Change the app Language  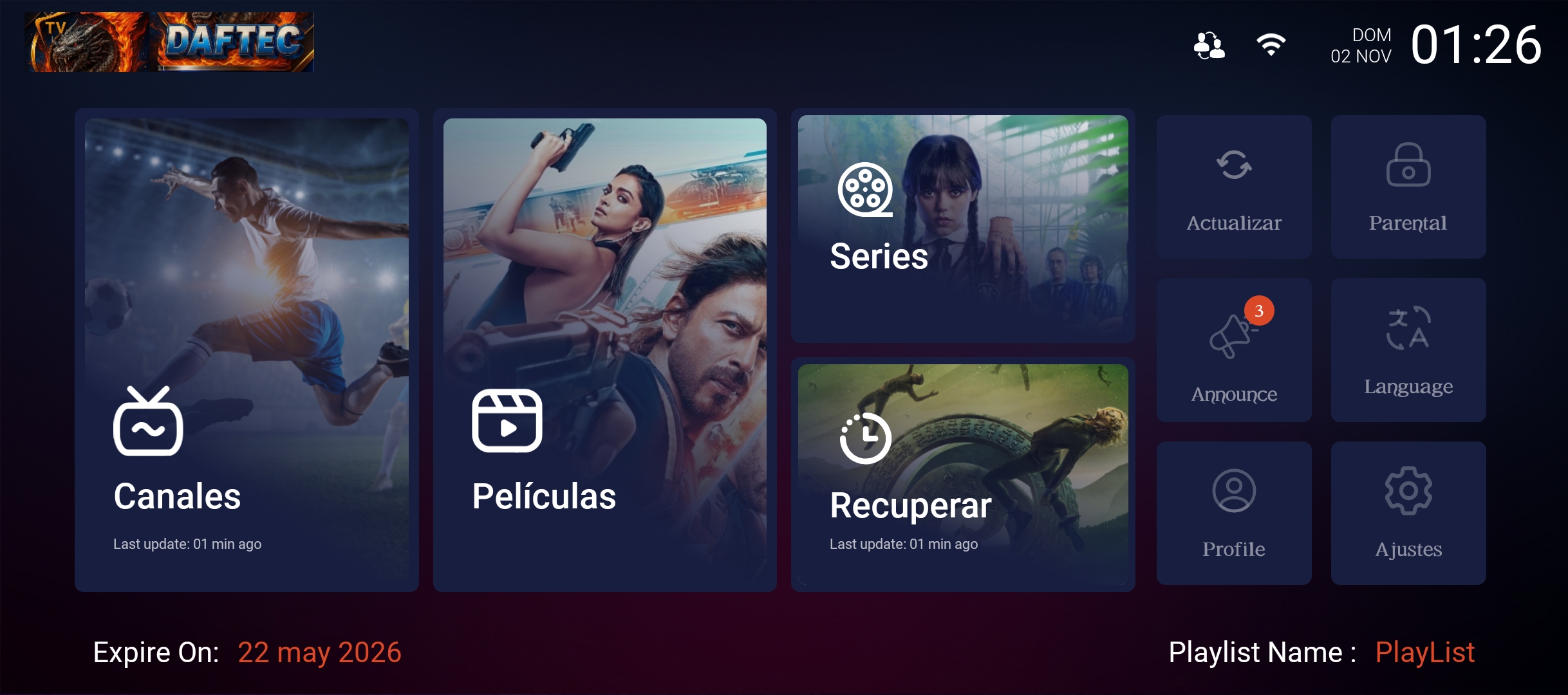click(1408, 351)
